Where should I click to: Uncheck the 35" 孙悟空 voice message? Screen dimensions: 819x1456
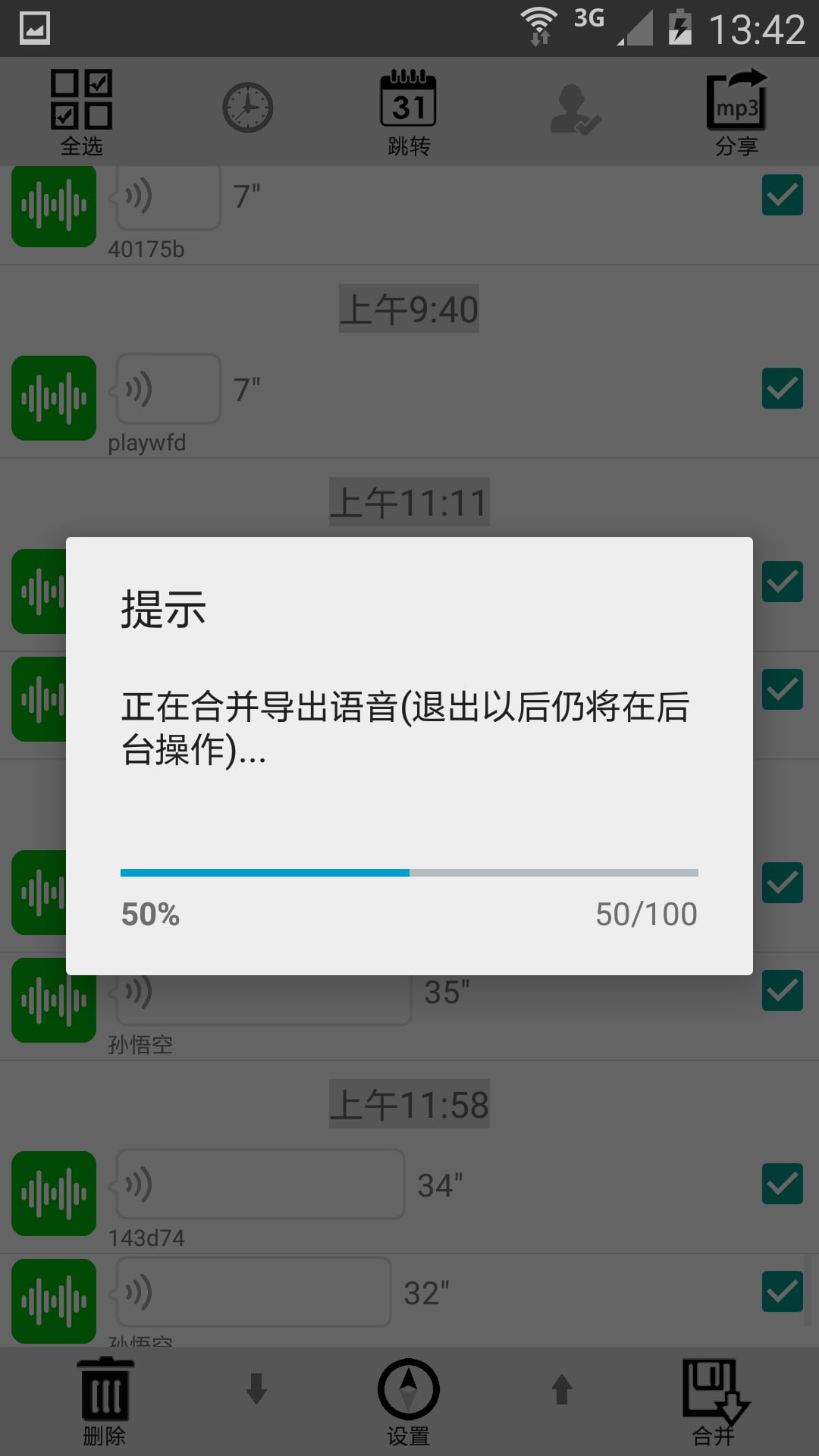point(783,990)
